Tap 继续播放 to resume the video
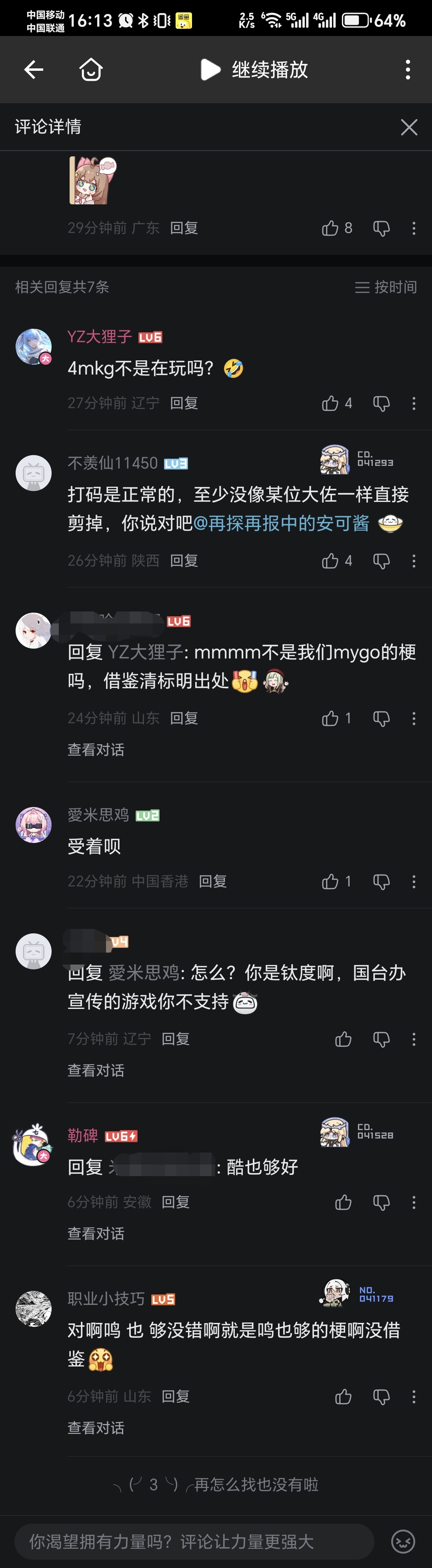 [254, 70]
